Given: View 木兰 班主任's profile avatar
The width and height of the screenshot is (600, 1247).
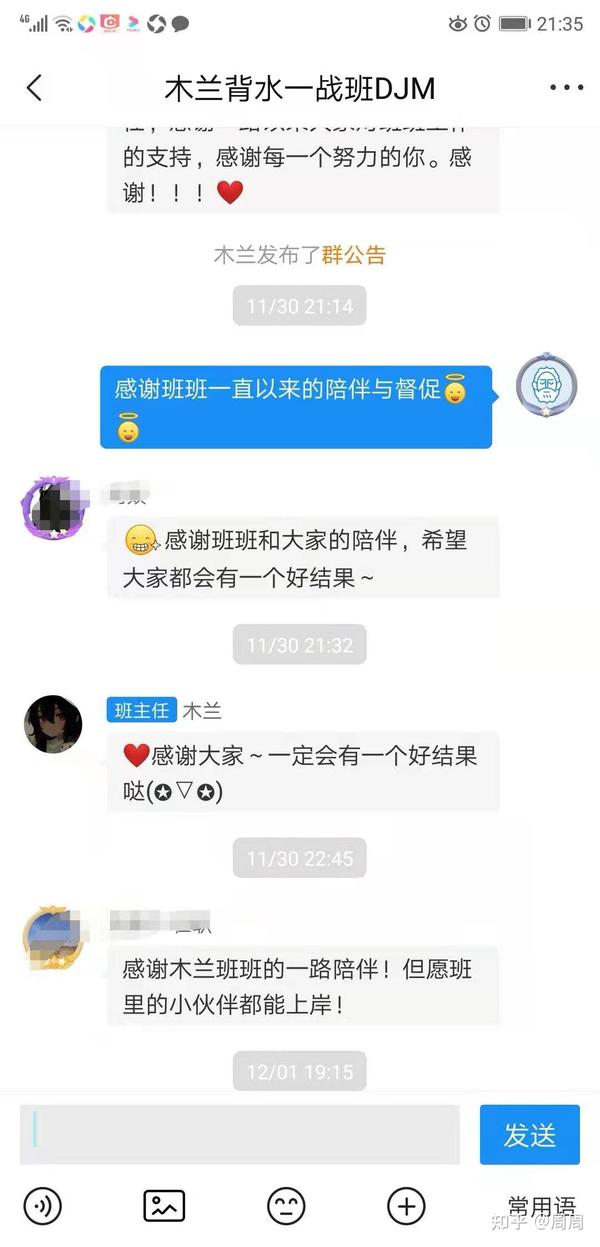Looking at the screenshot, I should point(52,725).
